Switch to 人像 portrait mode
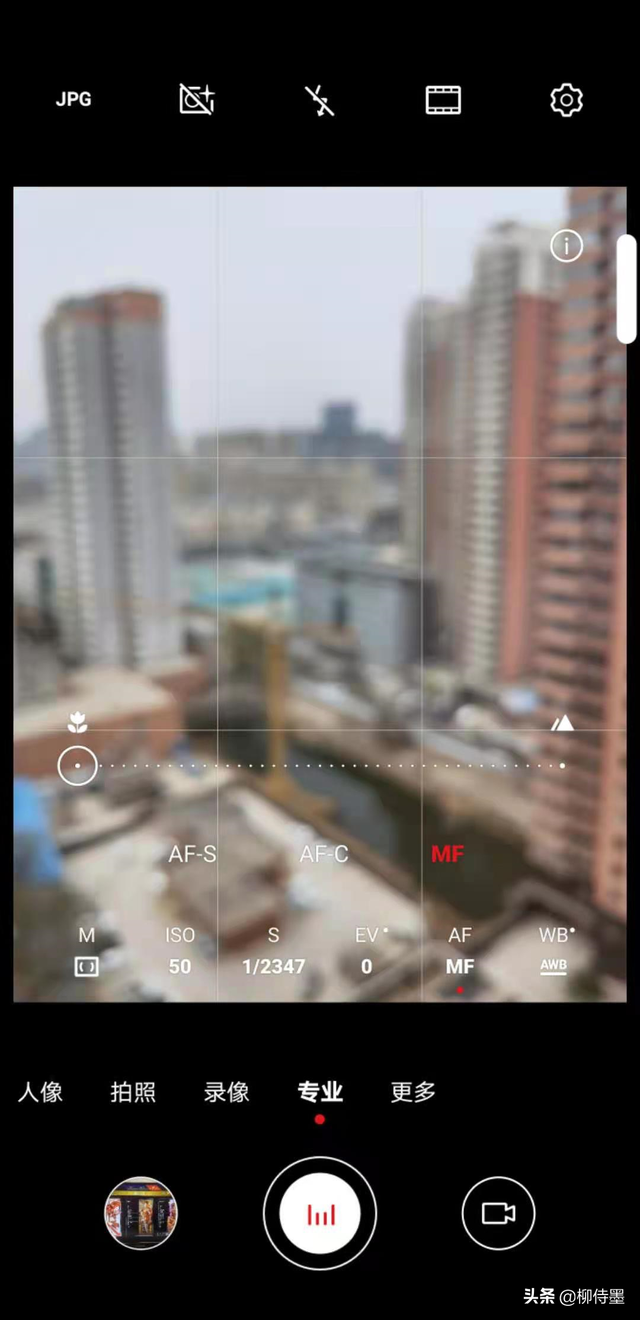The image size is (640, 1320). coord(40,1092)
